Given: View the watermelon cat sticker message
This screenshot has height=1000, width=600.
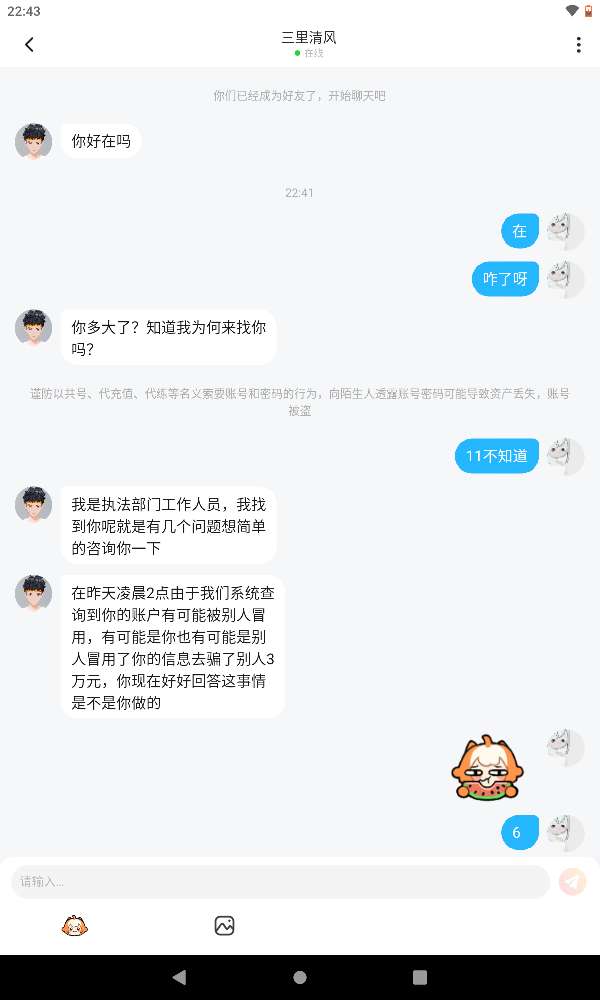Looking at the screenshot, I should click(x=488, y=768).
